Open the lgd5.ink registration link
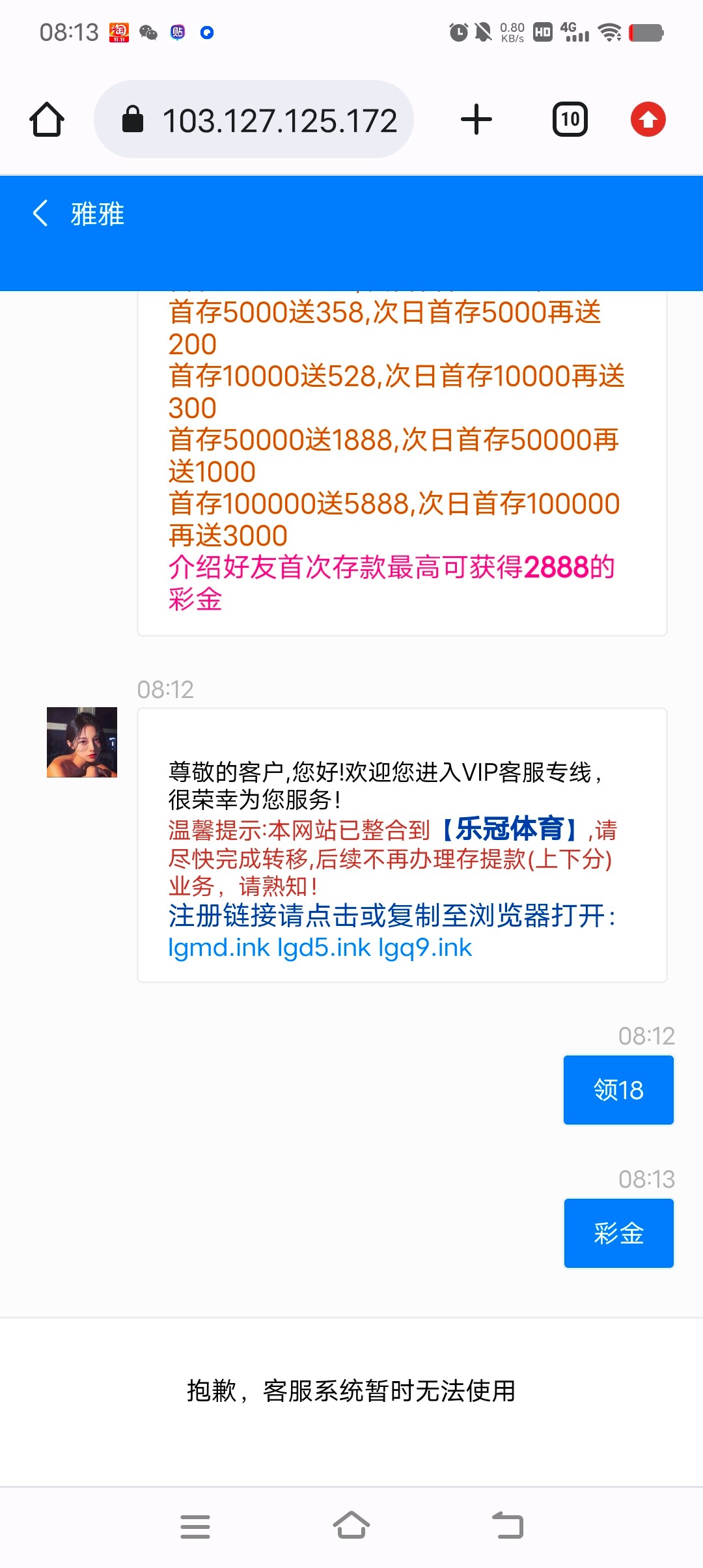Screen dimensions: 703x1568 pos(324,948)
